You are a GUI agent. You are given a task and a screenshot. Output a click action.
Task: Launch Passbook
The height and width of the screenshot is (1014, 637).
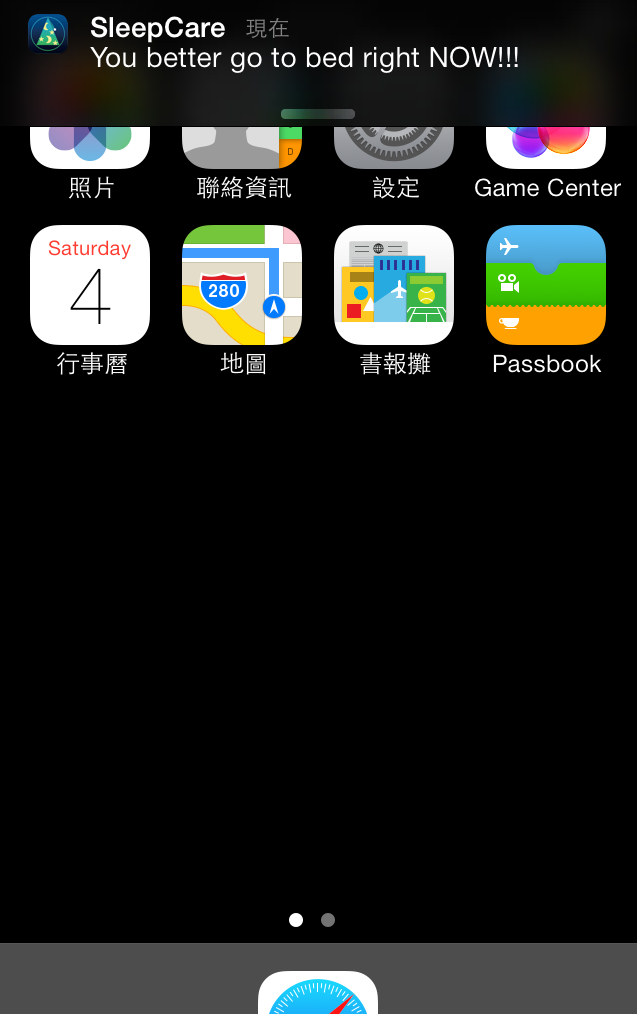pos(546,285)
